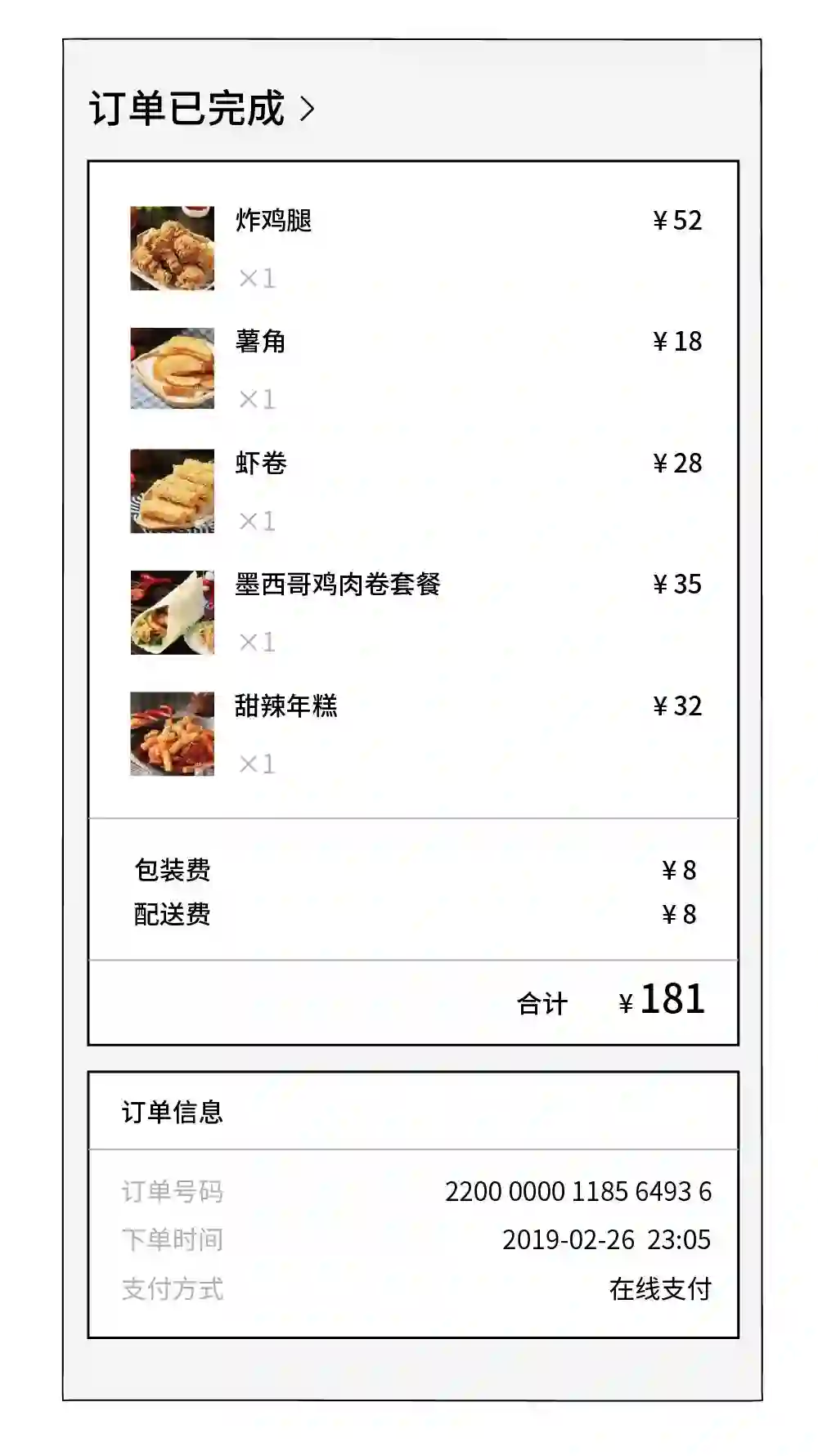The width and height of the screenshot is (818, 1456).
Task: Open the 炸鸡腿 item in the order
Action: (273, 221)
